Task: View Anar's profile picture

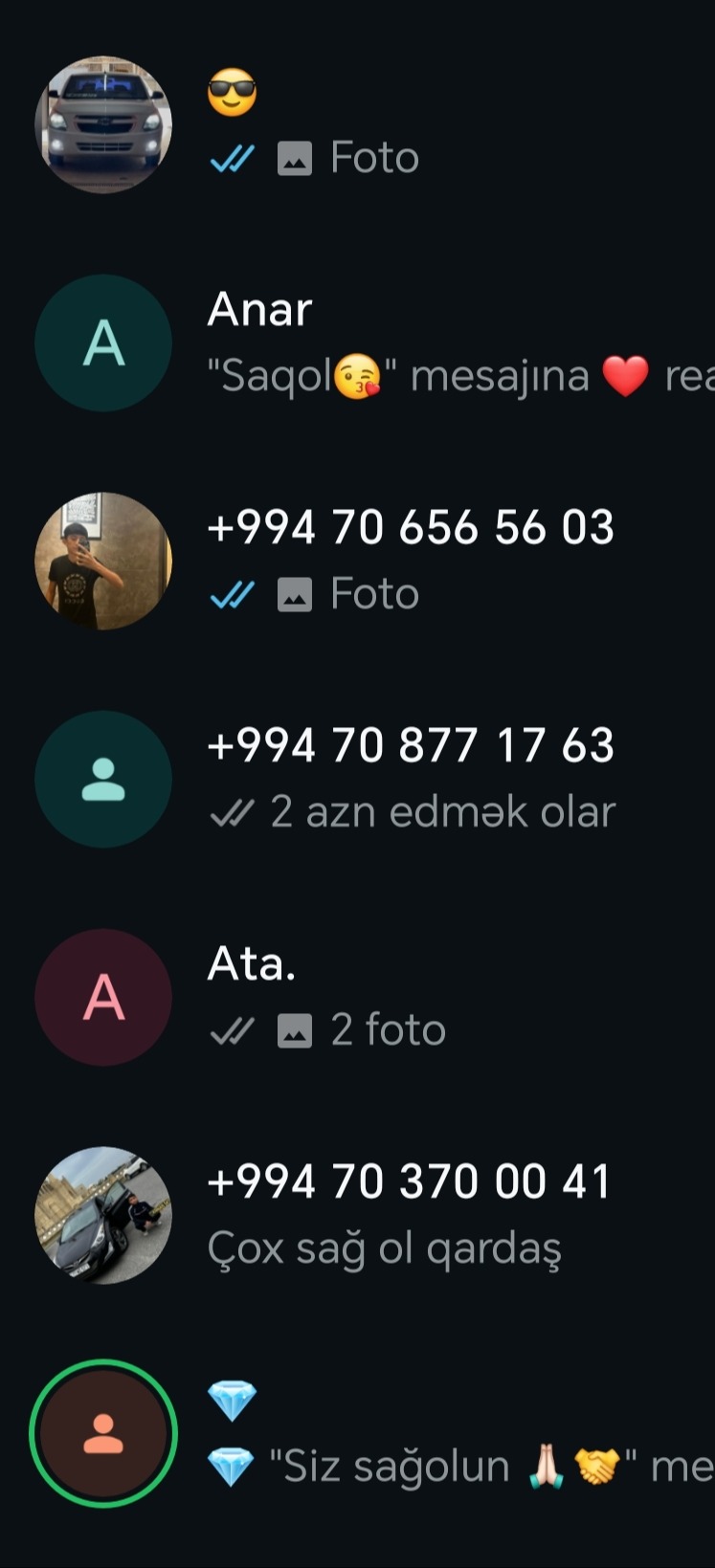Action: tap(103, 342)
